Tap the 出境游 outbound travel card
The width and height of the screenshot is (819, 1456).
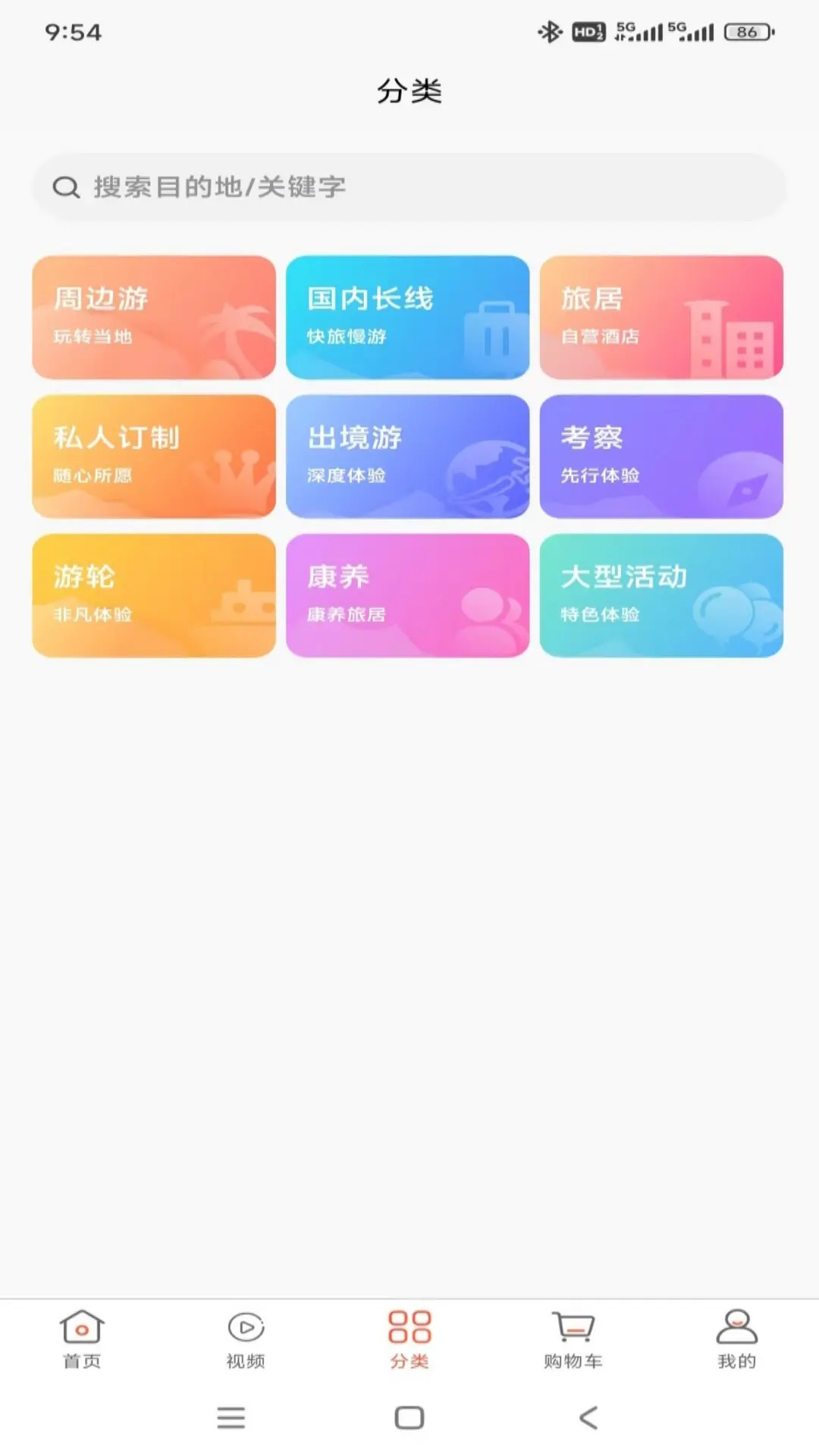pyautogui.click(x=407, y=456)
